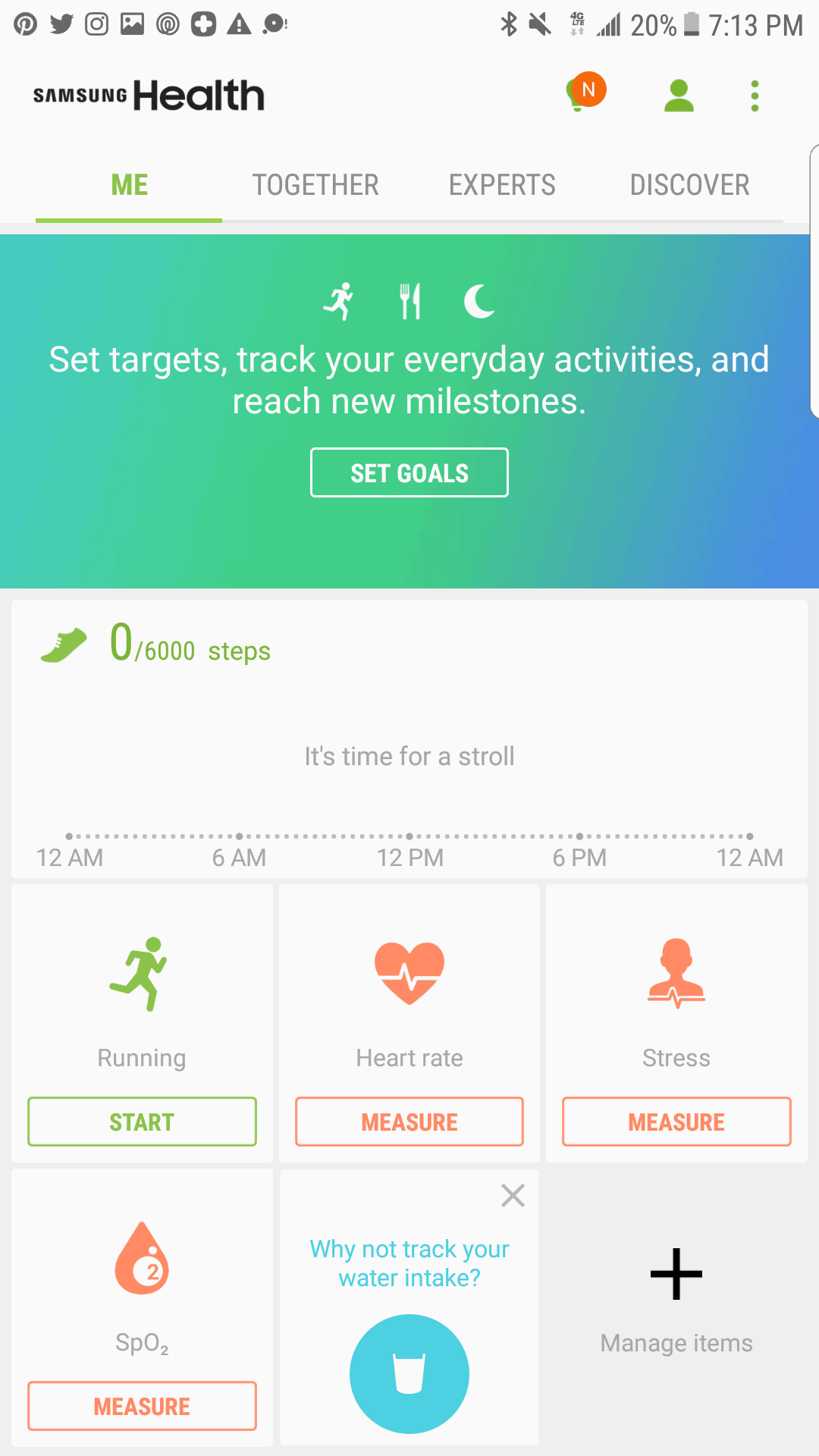Measure heart rate
Screen dimensions: 819x1456
click(x=409, y=1122)
